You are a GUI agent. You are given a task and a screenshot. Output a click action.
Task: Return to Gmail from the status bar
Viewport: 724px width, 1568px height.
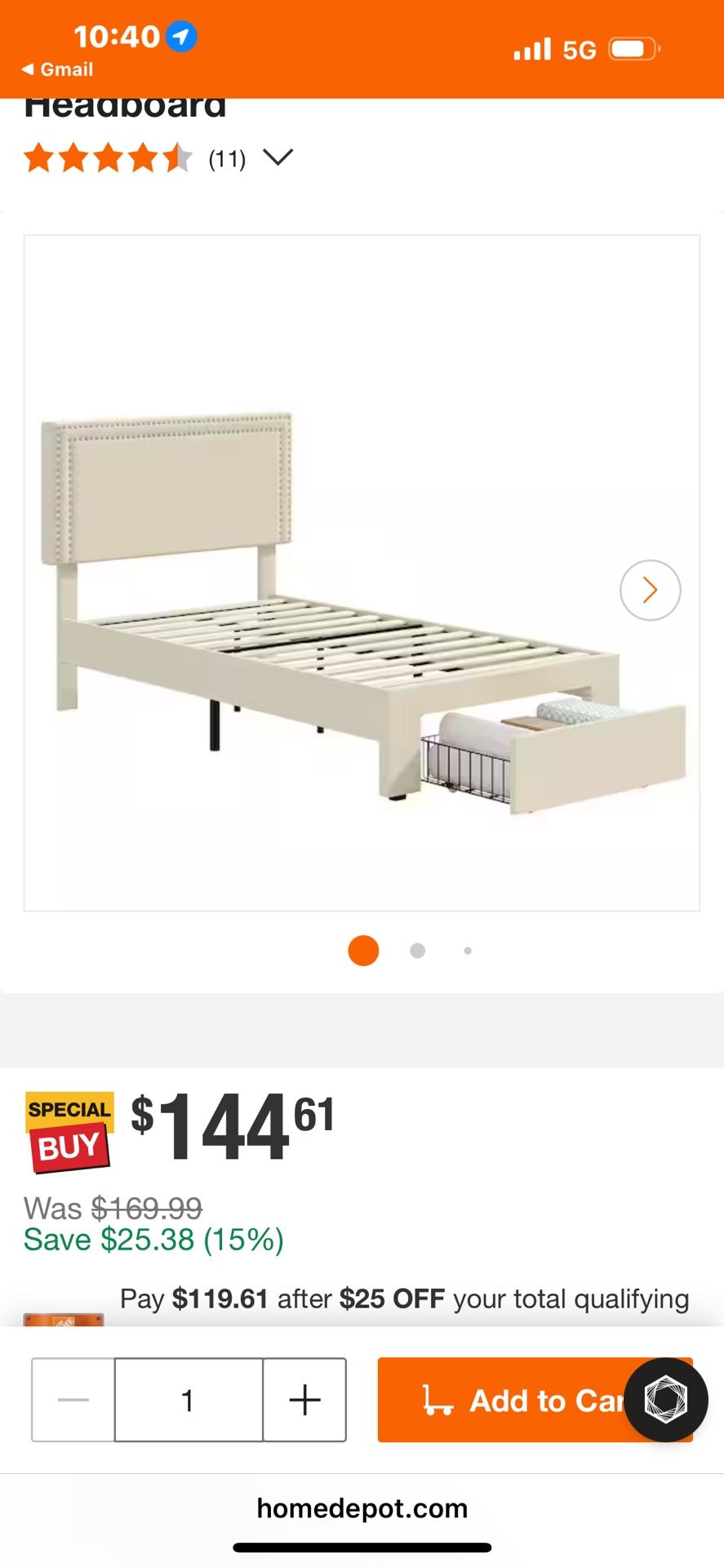tap(57, 69)
